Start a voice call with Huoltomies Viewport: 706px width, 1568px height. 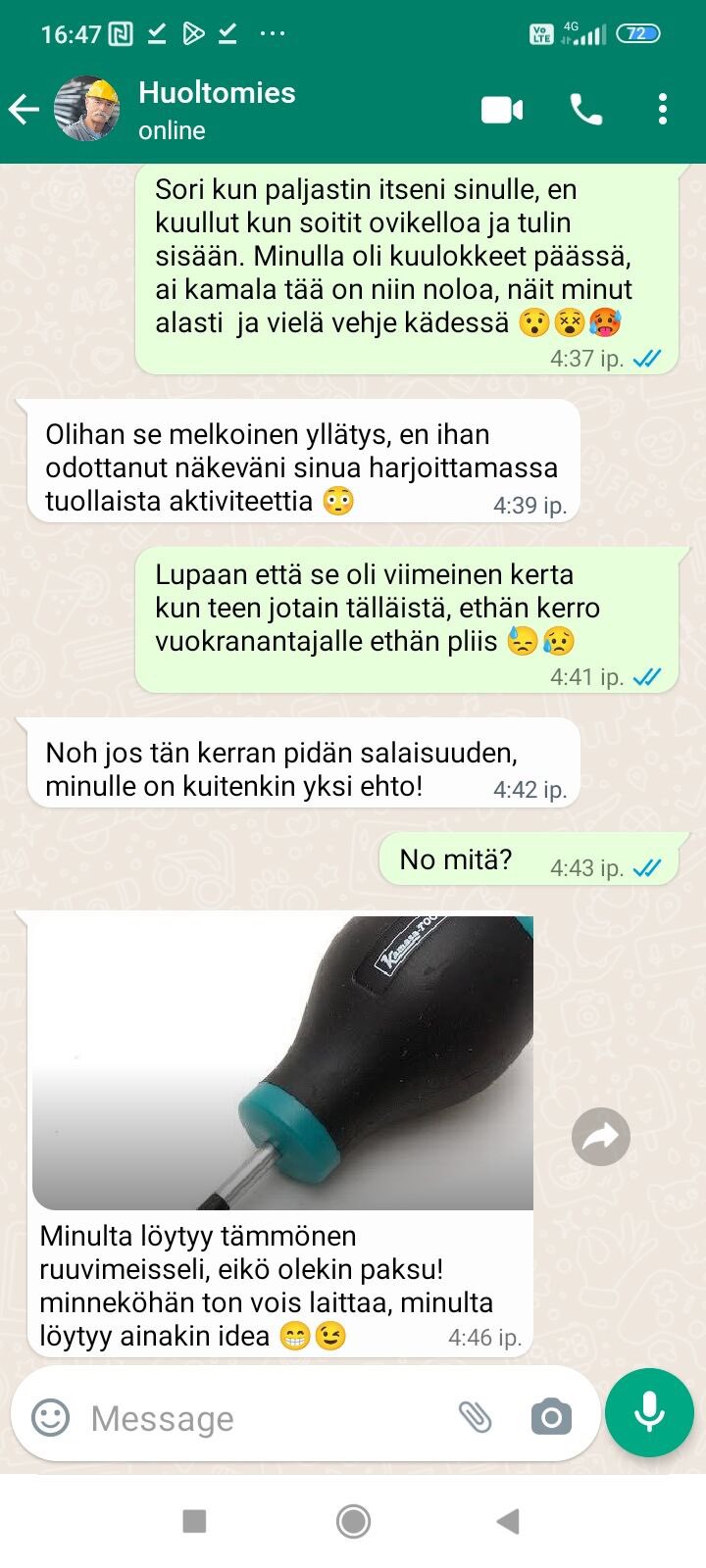(586, 110)
